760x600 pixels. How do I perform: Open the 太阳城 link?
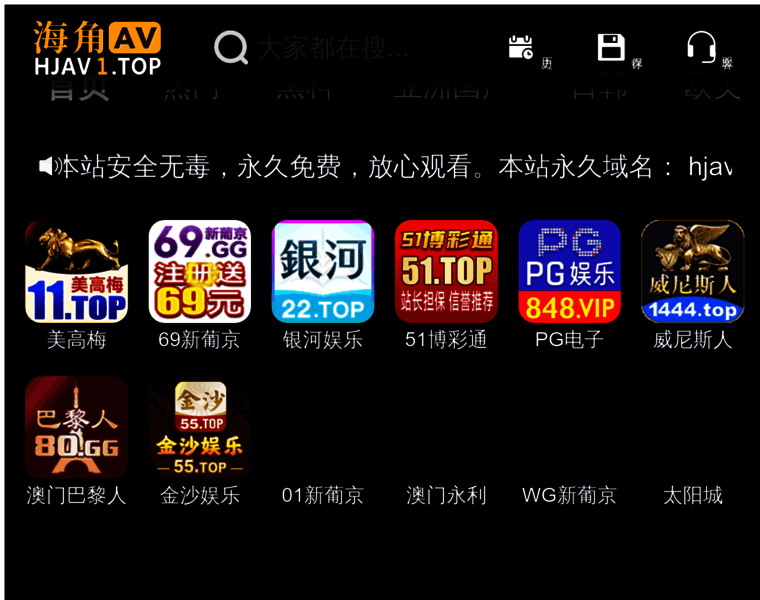[692, 495]
